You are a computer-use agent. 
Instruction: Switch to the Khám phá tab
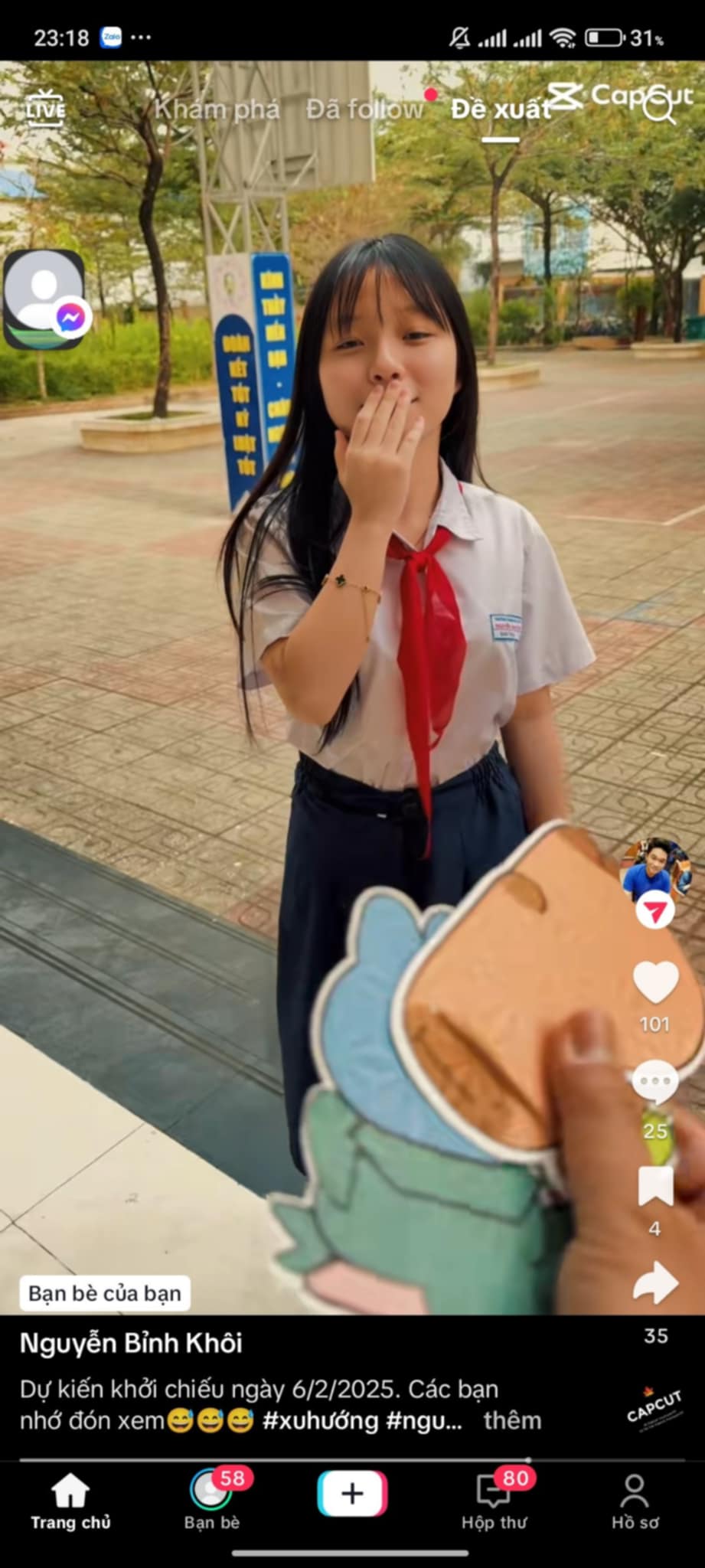[217, 109]
